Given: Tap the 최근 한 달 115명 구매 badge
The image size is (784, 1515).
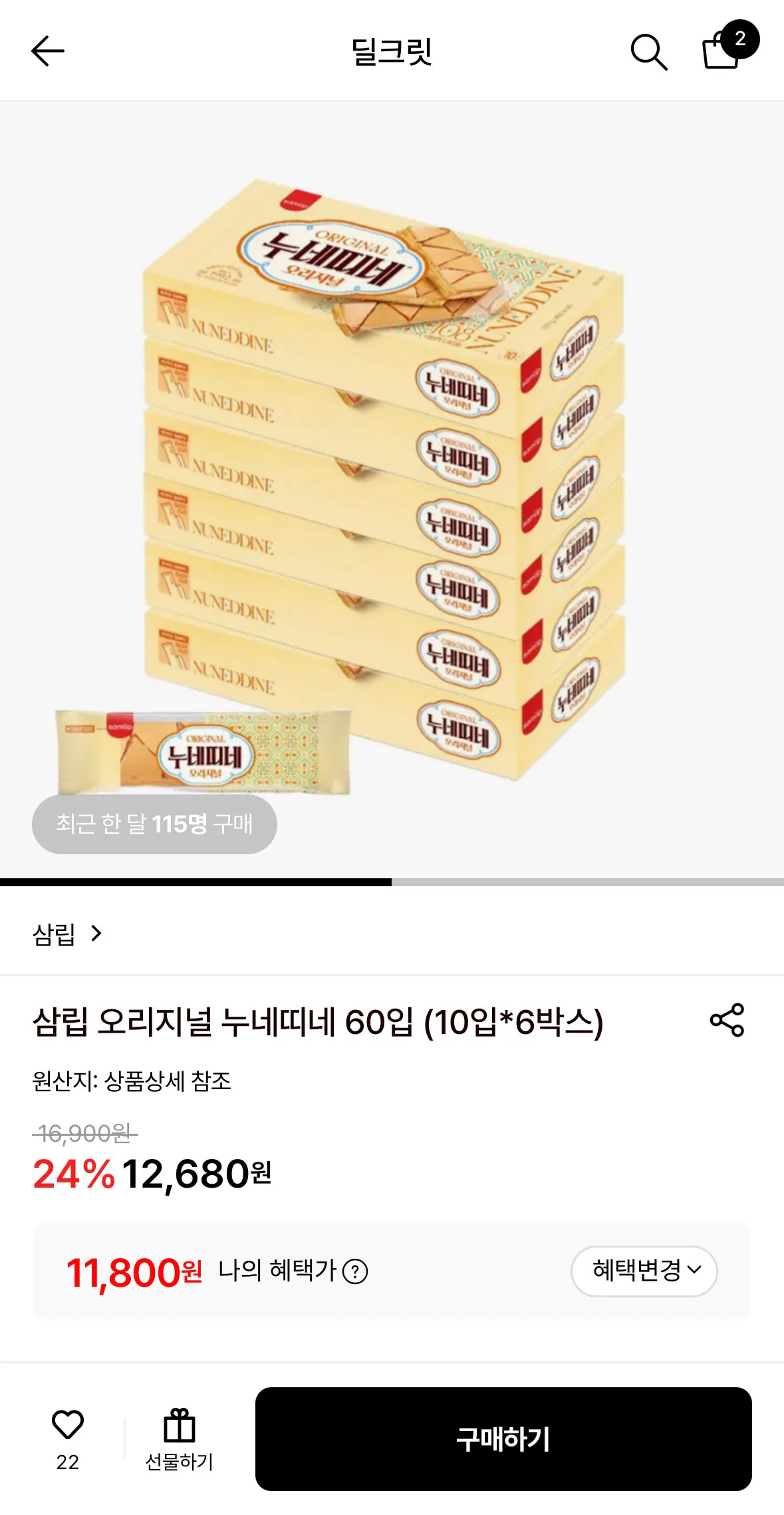Looking at the screenshot, I should tap(154, 824).
